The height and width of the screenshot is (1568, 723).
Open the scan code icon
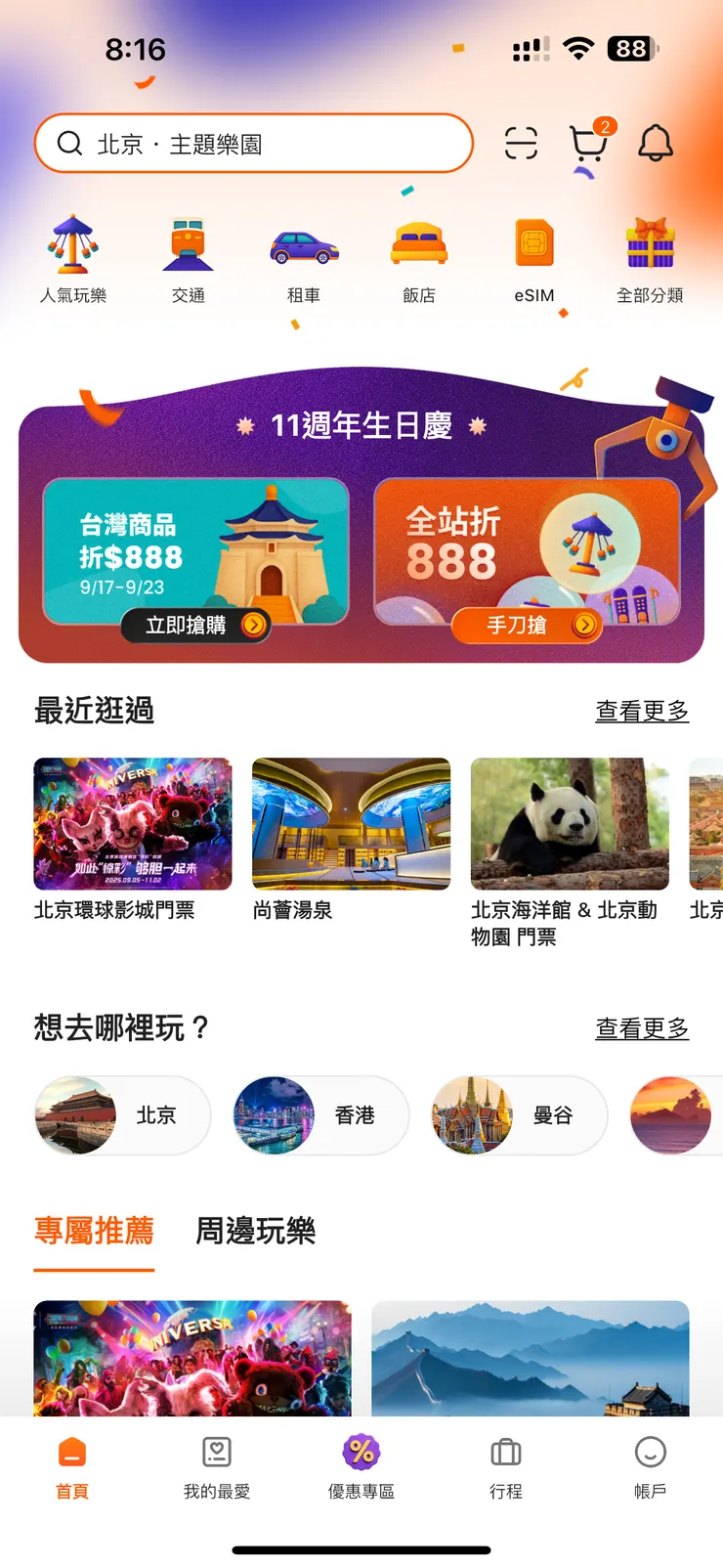point(521,144)
